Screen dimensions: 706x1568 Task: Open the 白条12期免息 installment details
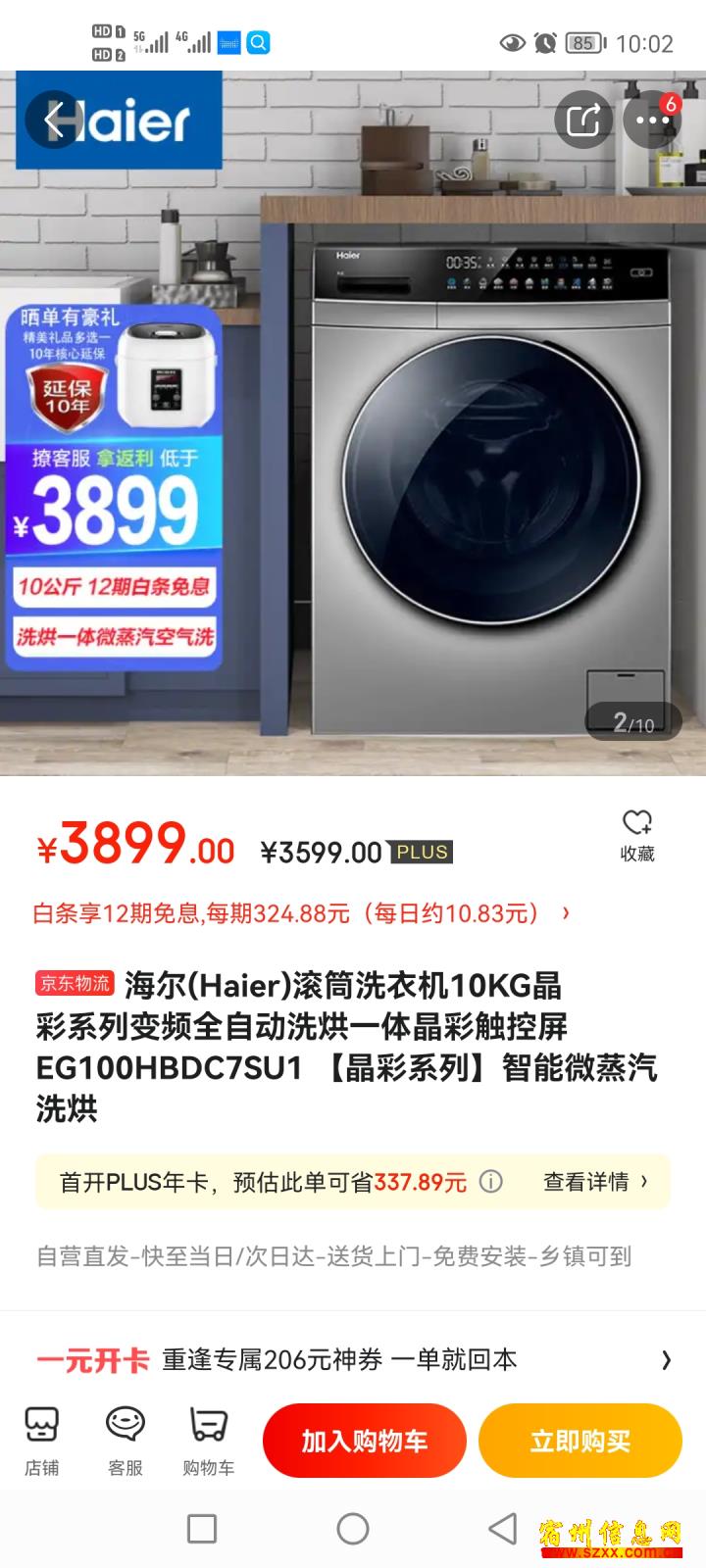[301, 913]
